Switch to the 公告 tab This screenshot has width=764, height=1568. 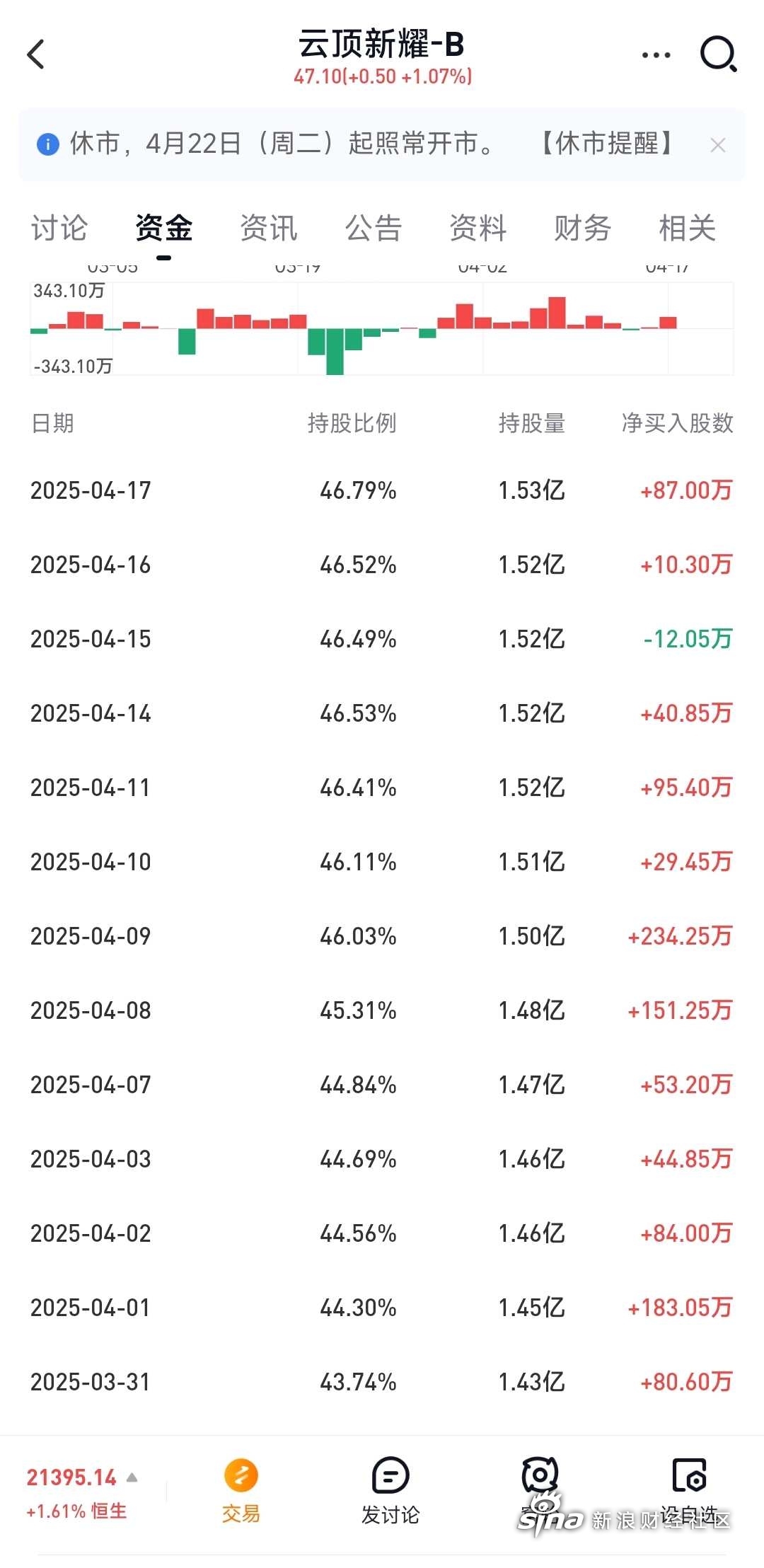374,228
